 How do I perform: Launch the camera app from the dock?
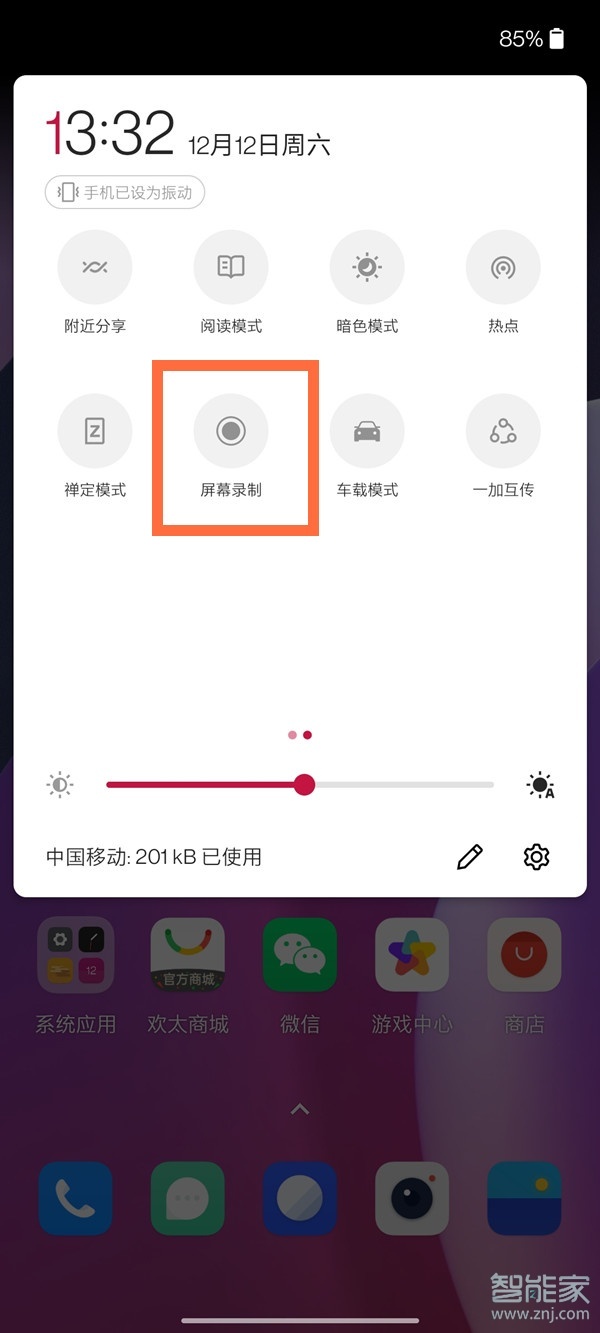412,1199
